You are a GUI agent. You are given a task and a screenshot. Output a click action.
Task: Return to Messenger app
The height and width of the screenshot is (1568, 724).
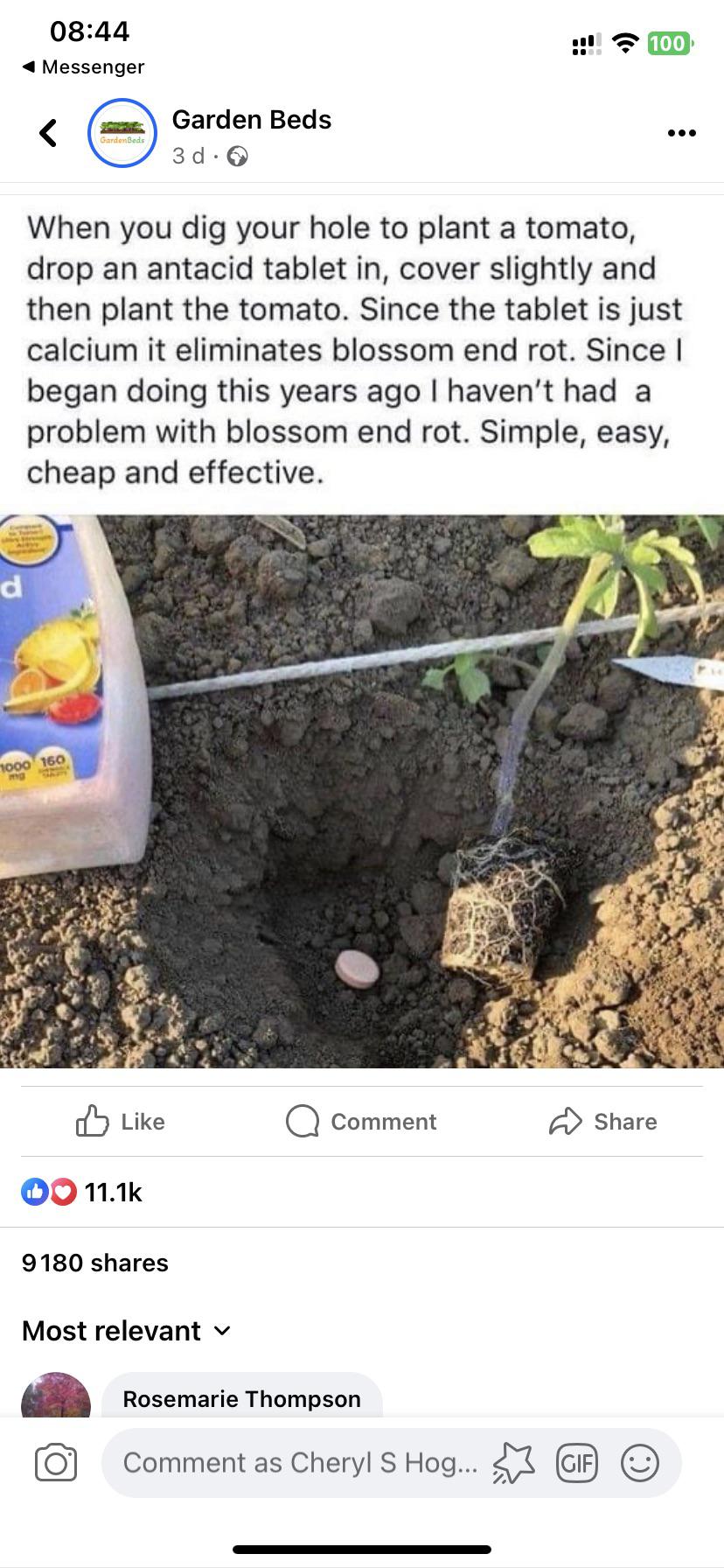coord(82,66)
